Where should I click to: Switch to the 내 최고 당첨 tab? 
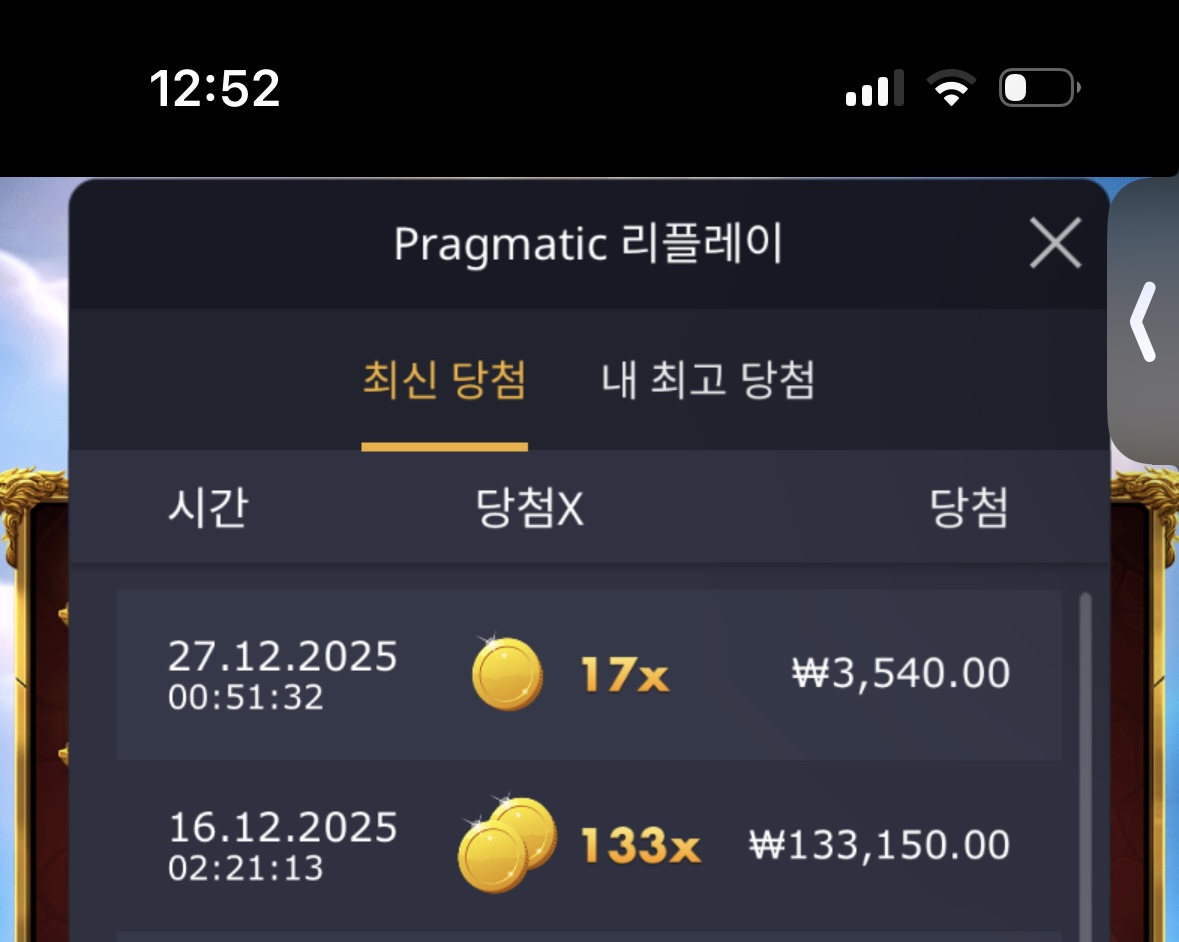click(708, 381)
